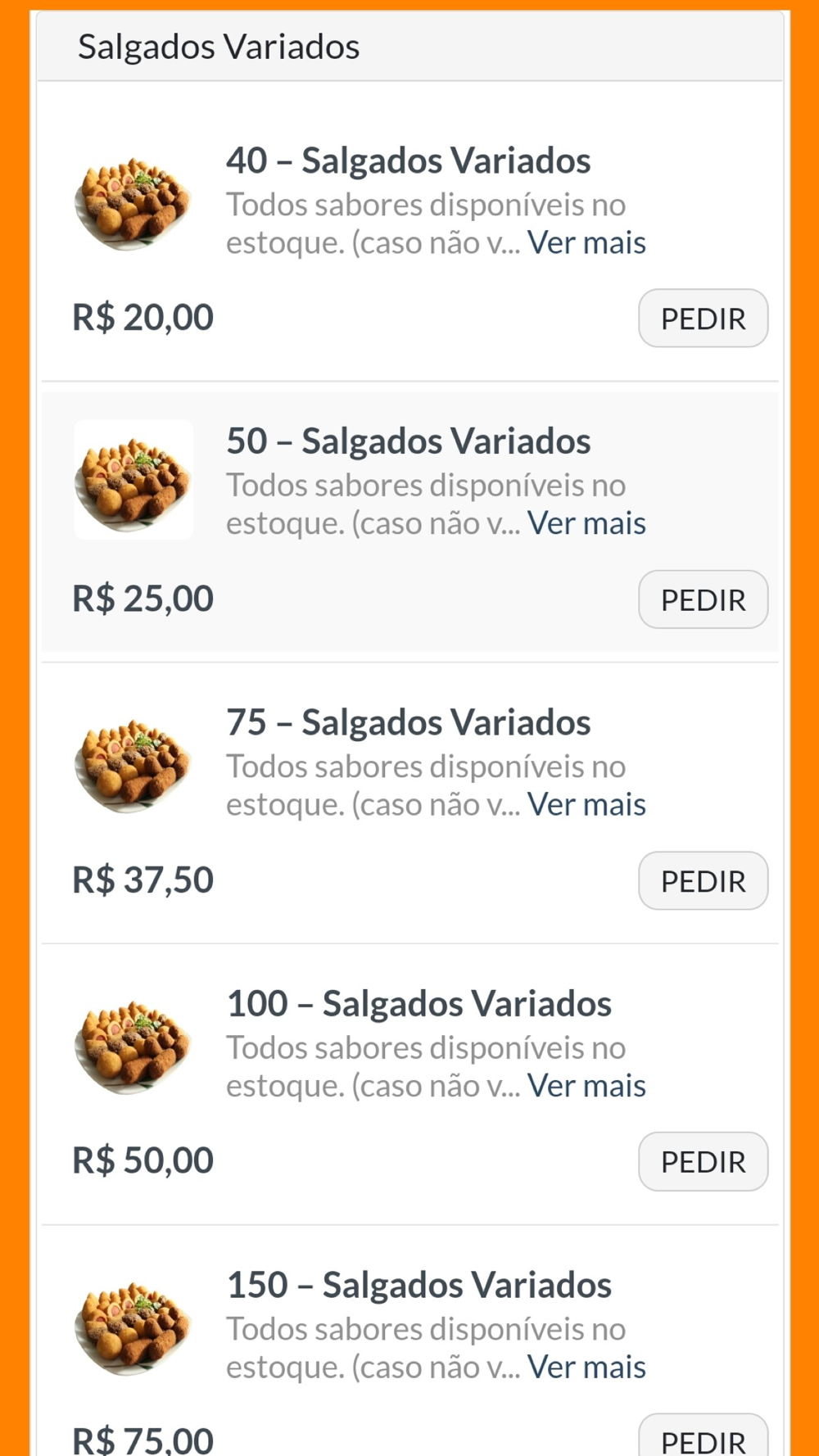This screenshot has width=819, height=1456.
Task: Show full description of 75 – Salgados Variados
Action: tap(586, 804)
